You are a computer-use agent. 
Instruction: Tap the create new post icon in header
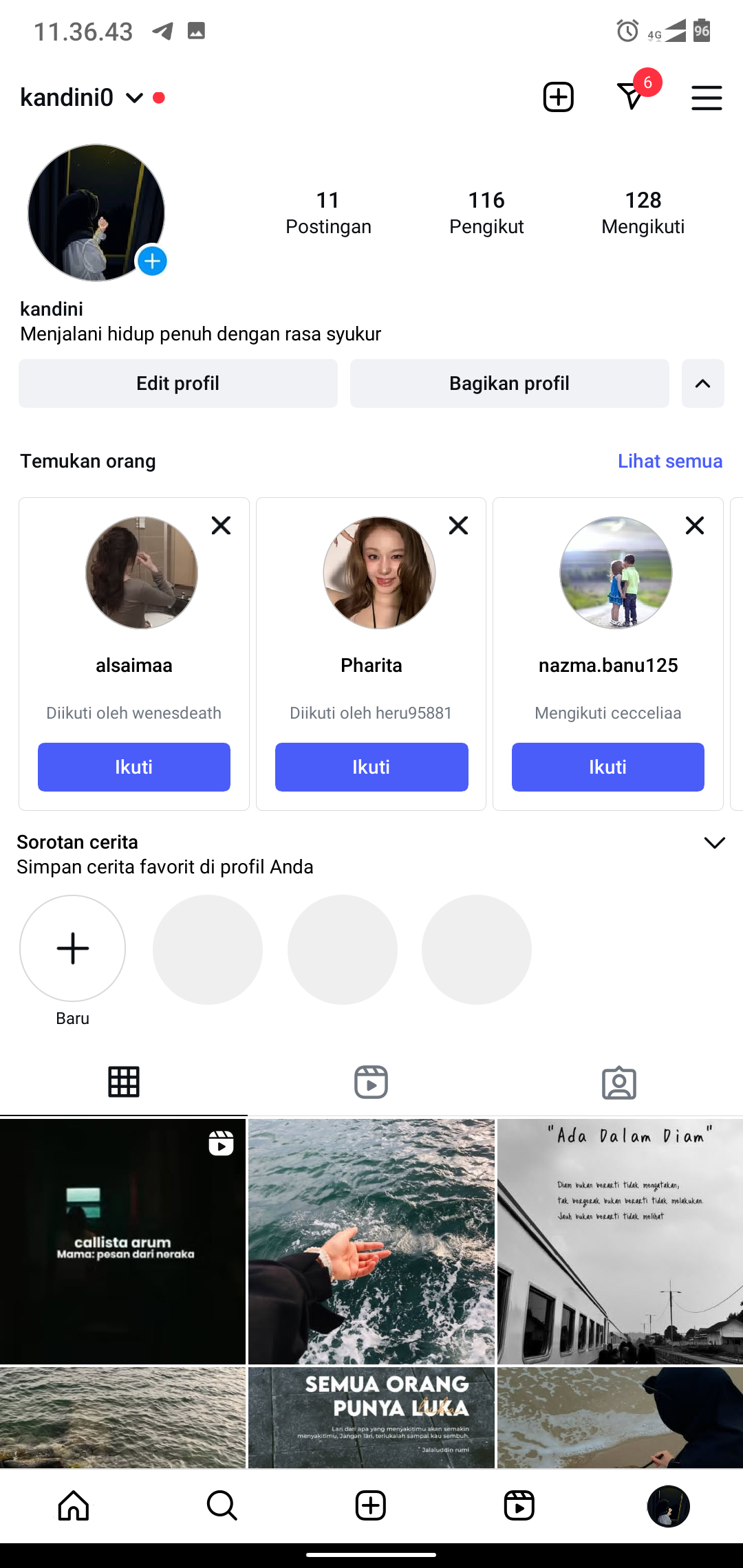(x=558, y=97)
